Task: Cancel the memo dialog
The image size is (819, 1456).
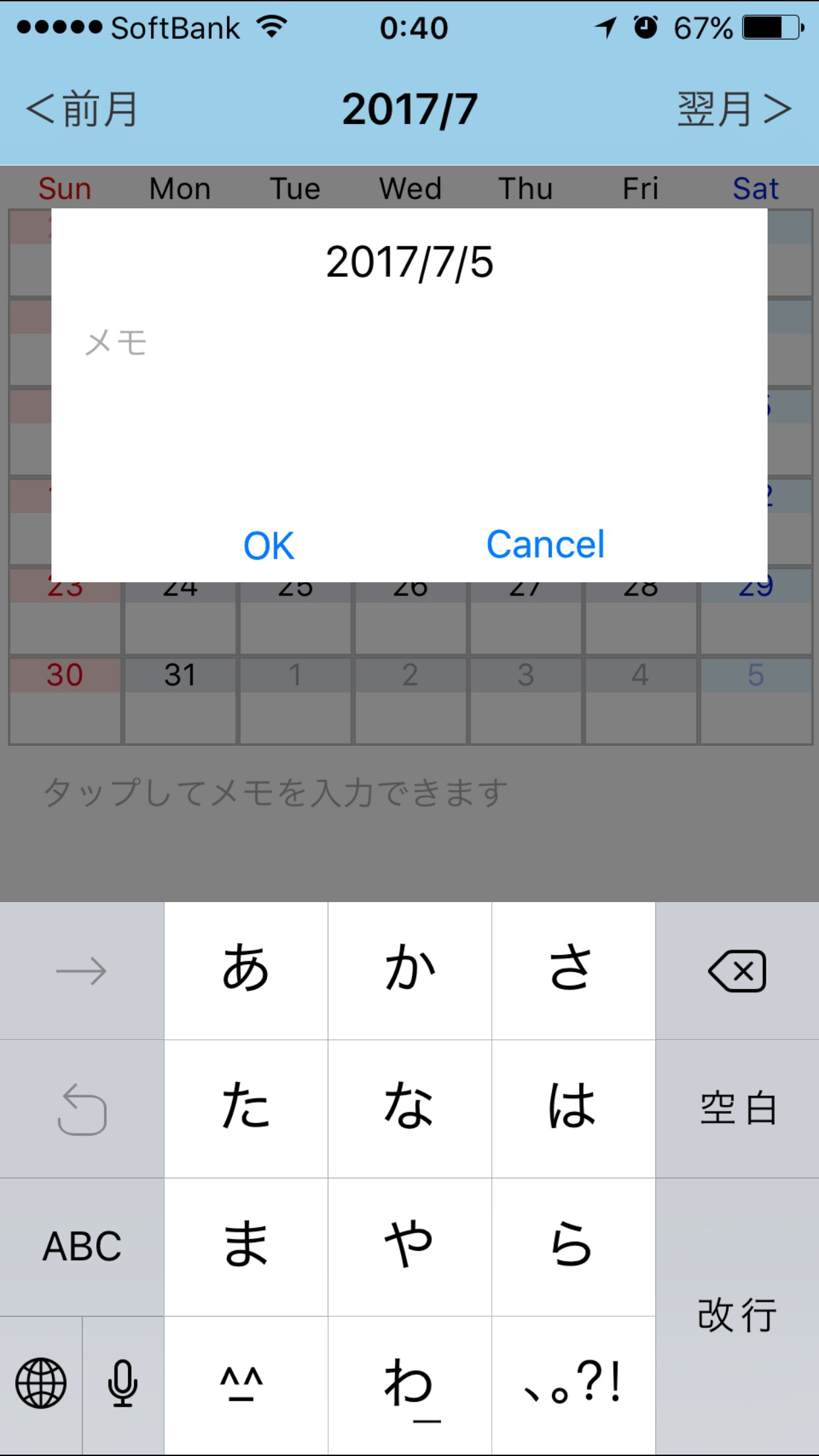Action: point(545,545)
